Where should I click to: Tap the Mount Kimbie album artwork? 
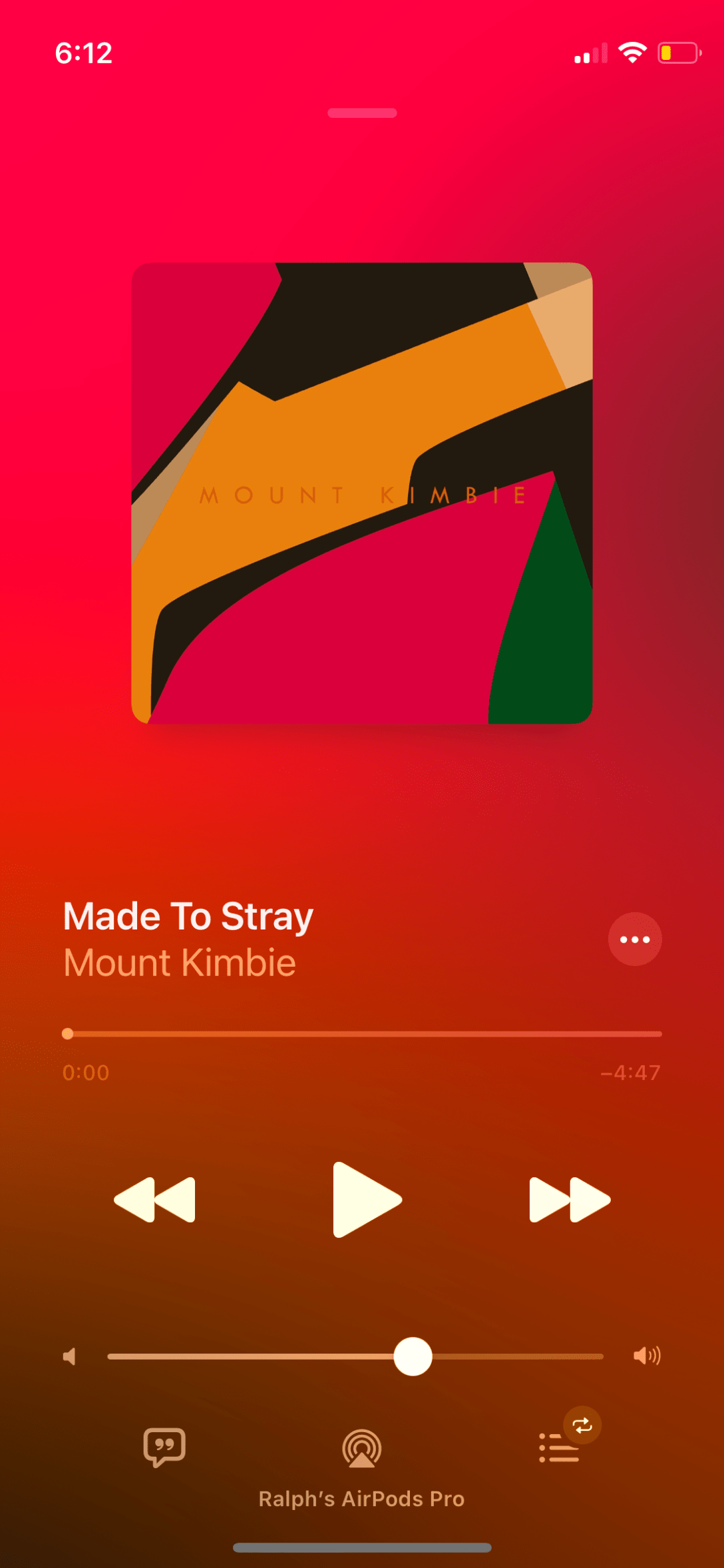[x=362, y=493]
